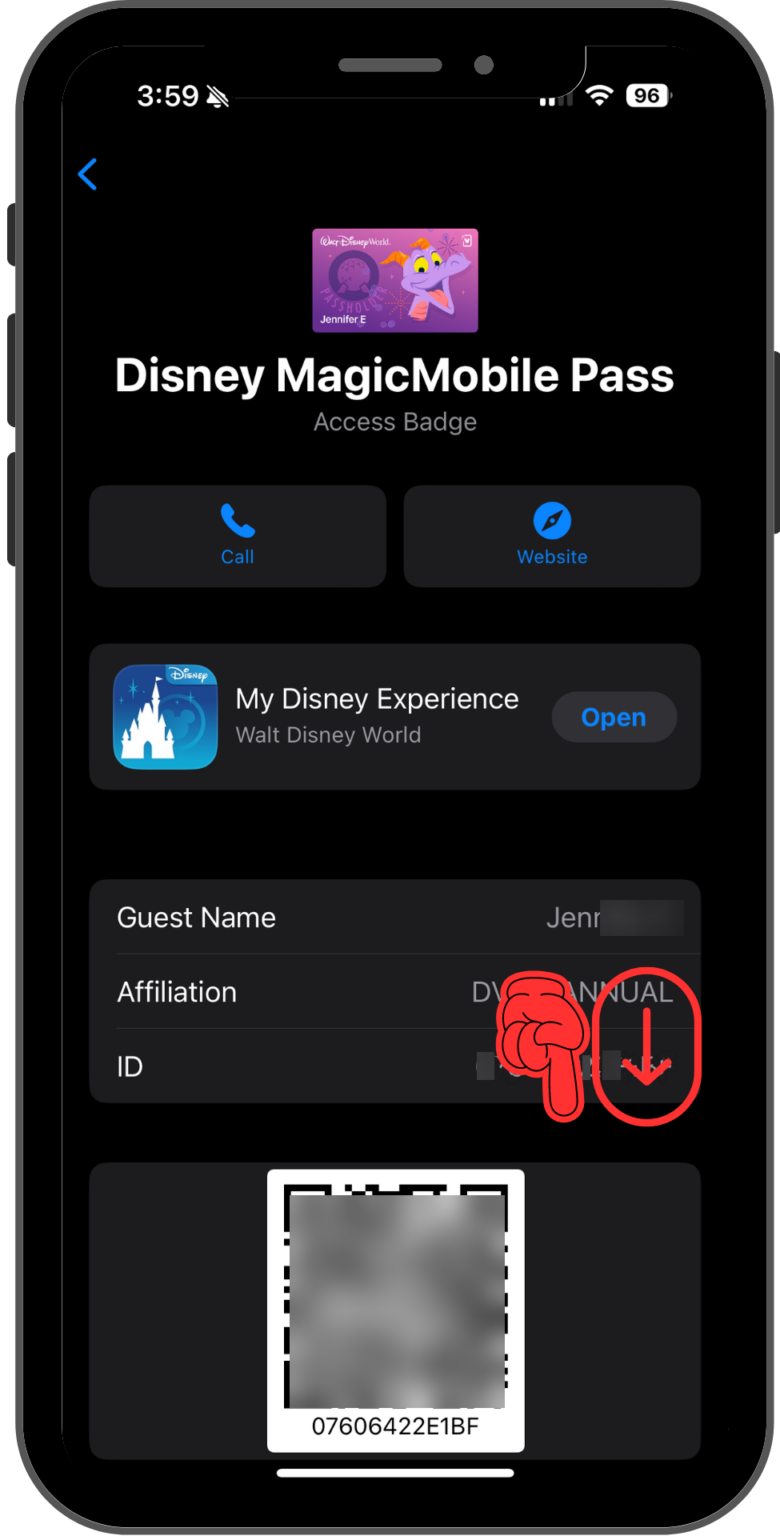Tap the Website compass icon
Image resolution: width=780 pixels, height=1536 pixels.
click(x=552, y=520)
